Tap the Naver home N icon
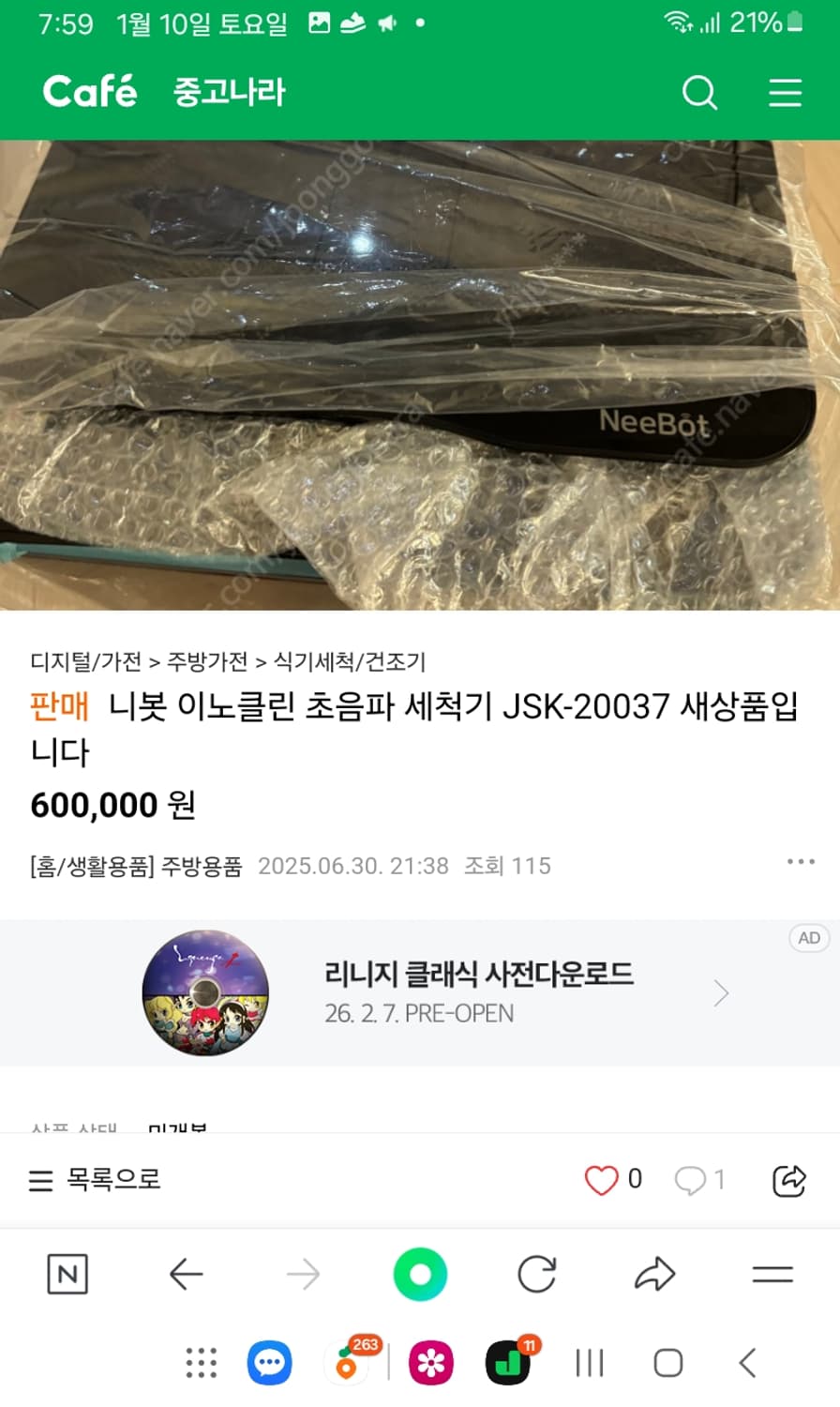 click(67, 1274)
